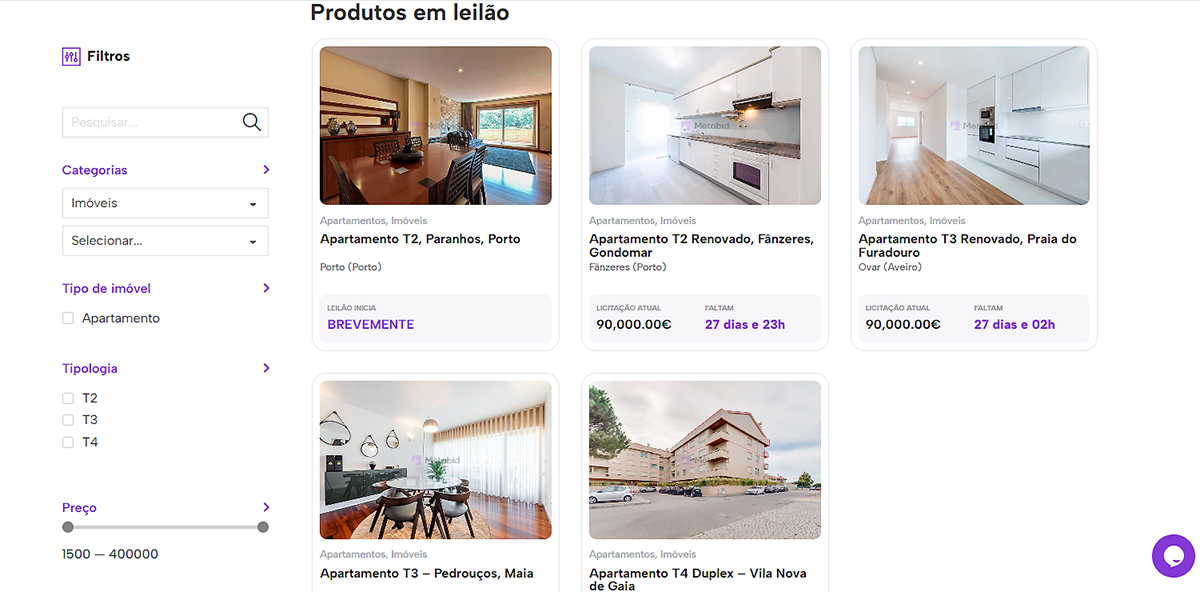Open the chat support bubble

1173,556
